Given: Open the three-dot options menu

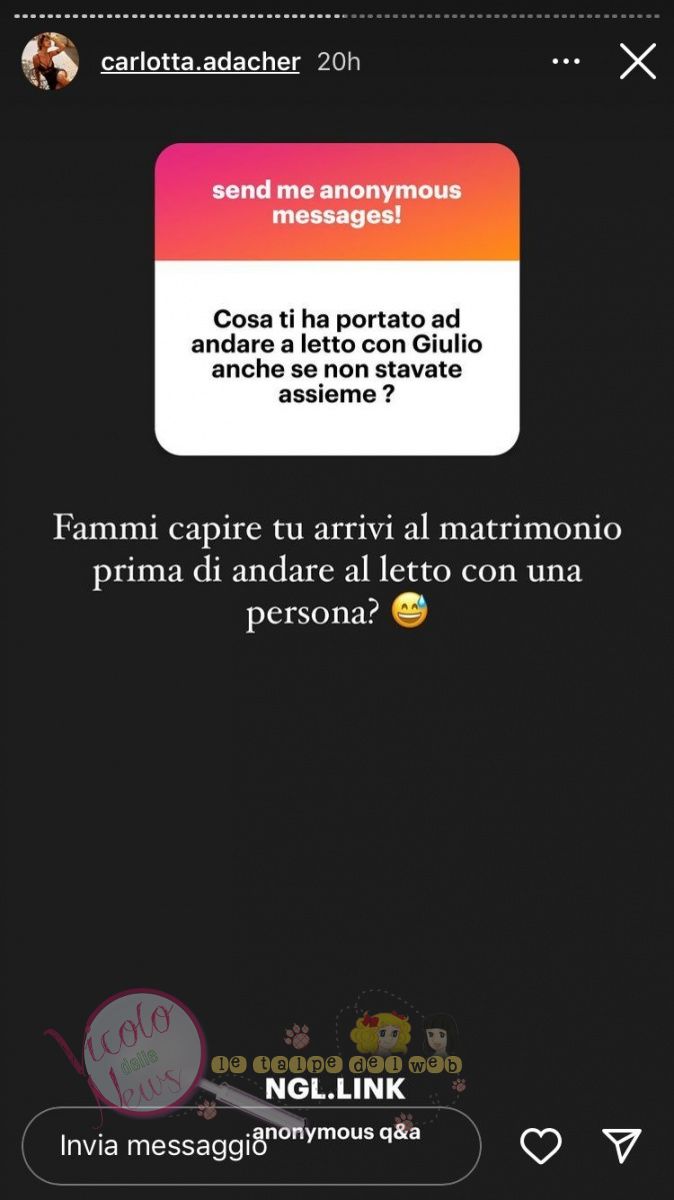Looking at the screenshot, I should (x=566, y=62).
